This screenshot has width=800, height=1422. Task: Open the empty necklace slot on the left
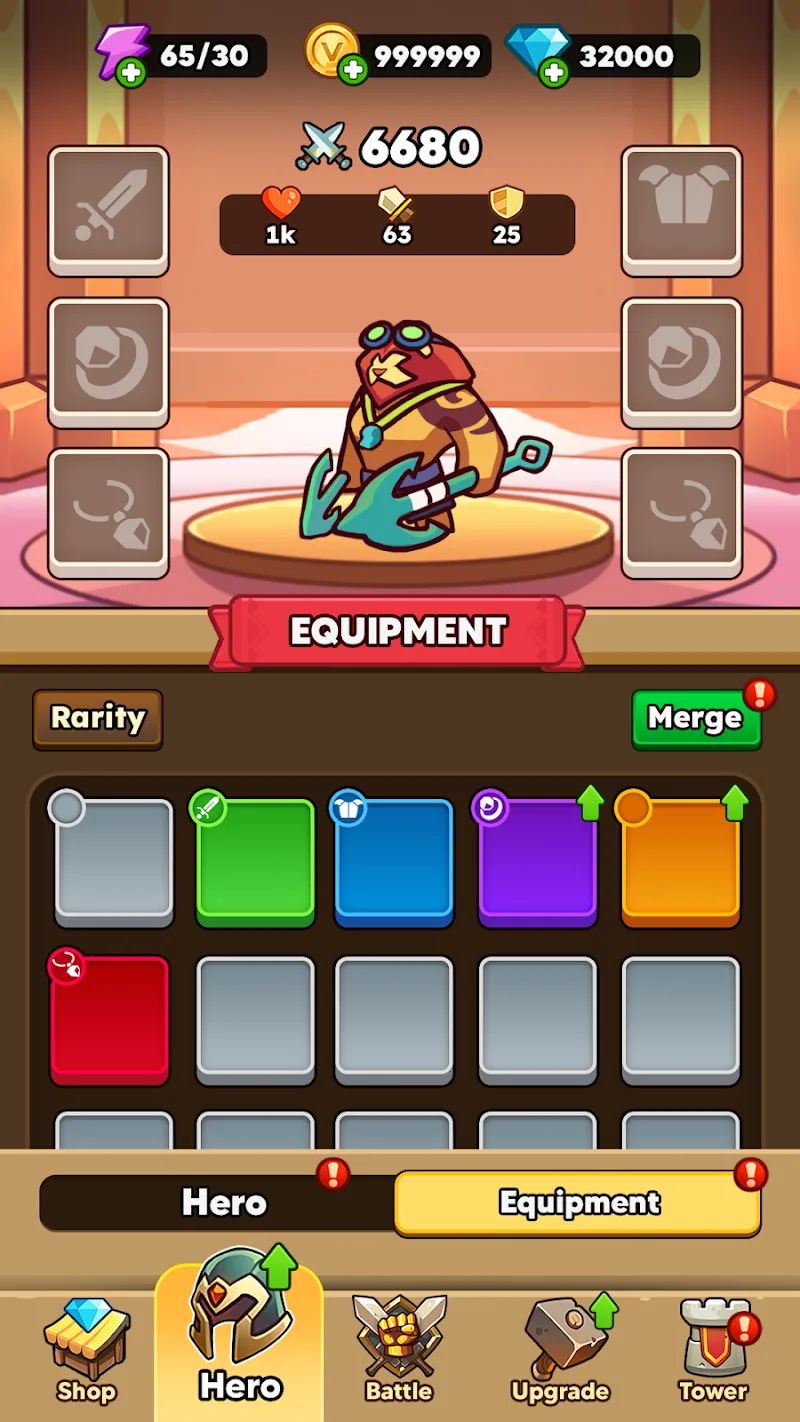pos(109,512)
